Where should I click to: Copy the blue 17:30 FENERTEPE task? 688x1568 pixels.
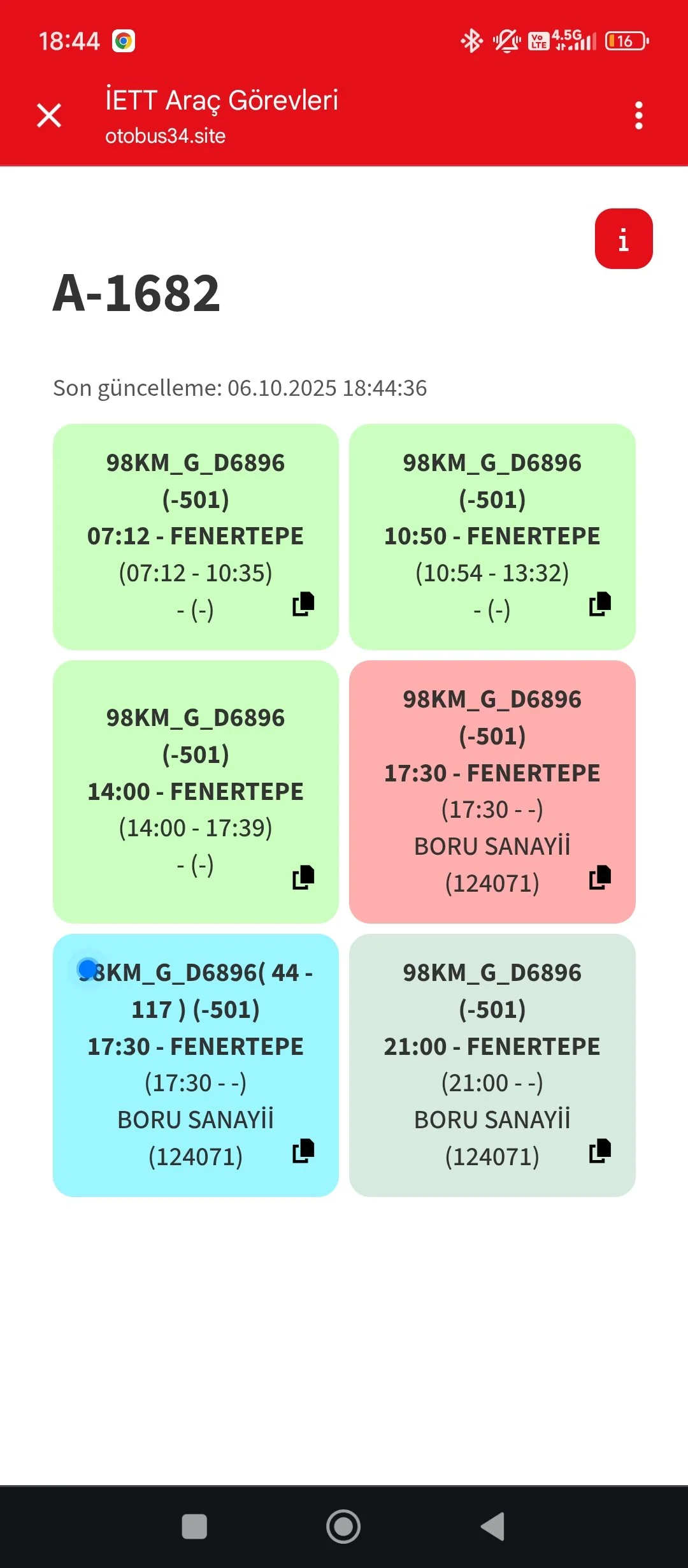point(303,1151)
